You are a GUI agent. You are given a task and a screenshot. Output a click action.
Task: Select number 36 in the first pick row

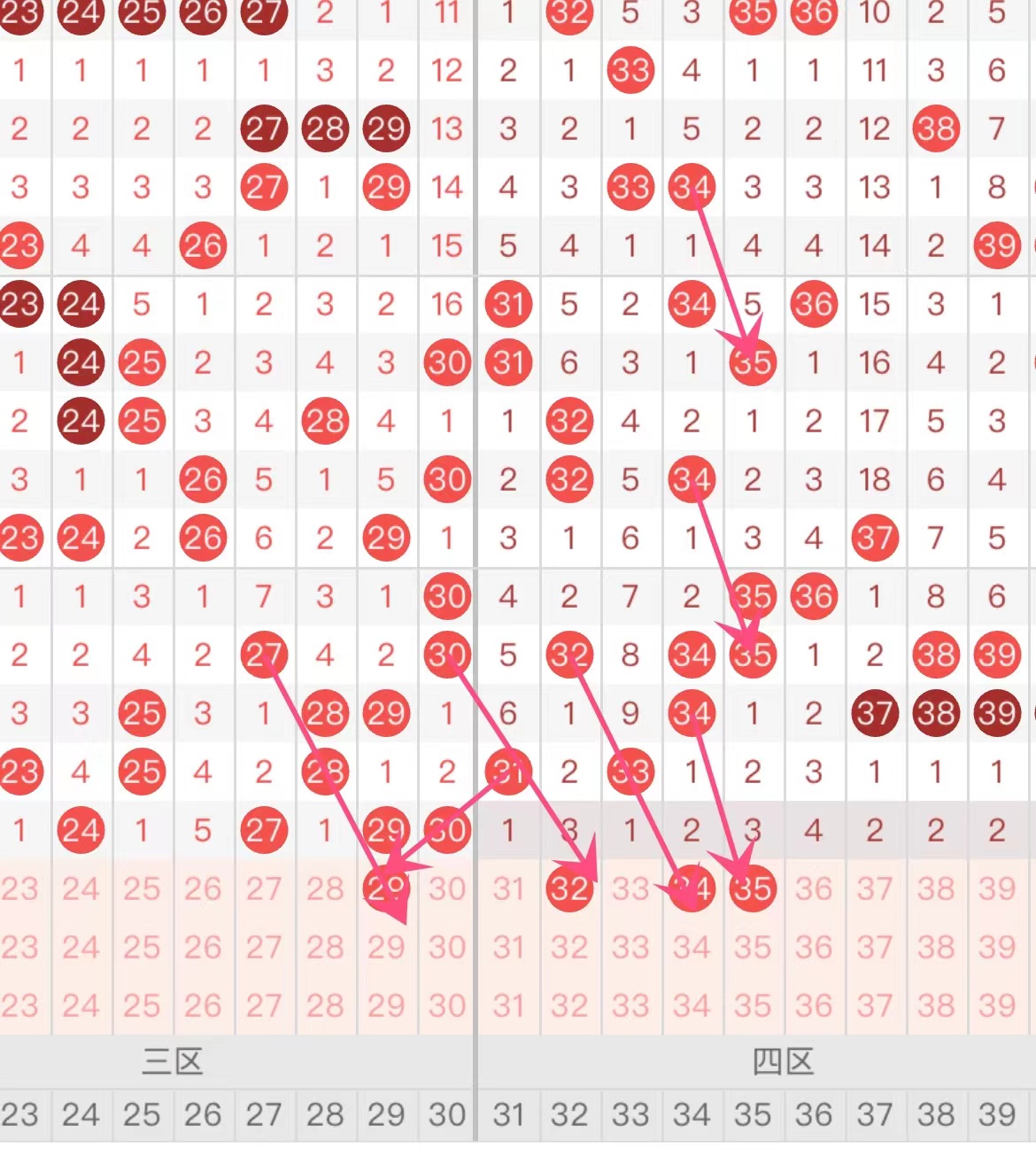pyautogui.click(x=813, y=888)
